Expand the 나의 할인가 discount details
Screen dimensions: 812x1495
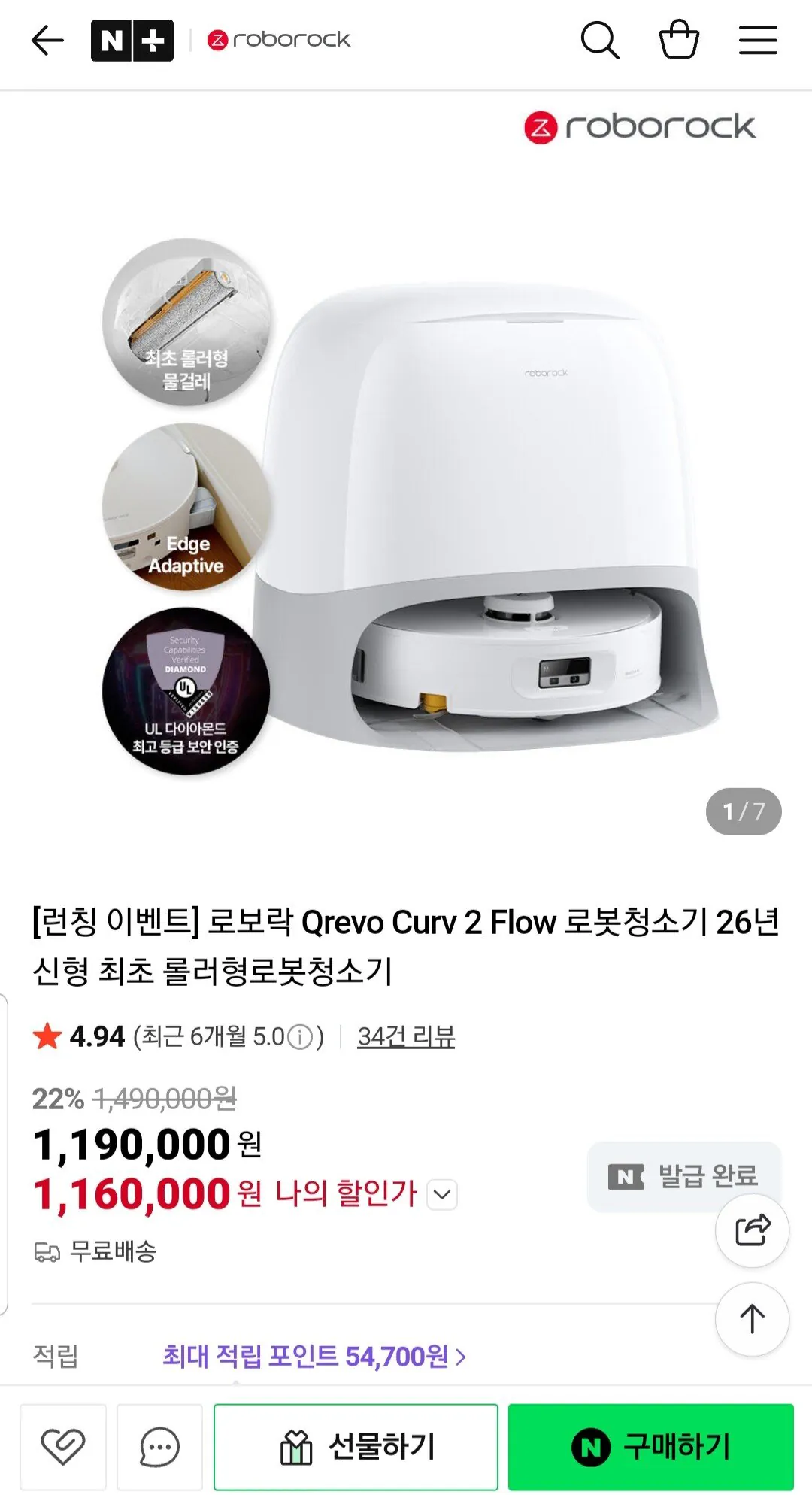pos(442,1193)
